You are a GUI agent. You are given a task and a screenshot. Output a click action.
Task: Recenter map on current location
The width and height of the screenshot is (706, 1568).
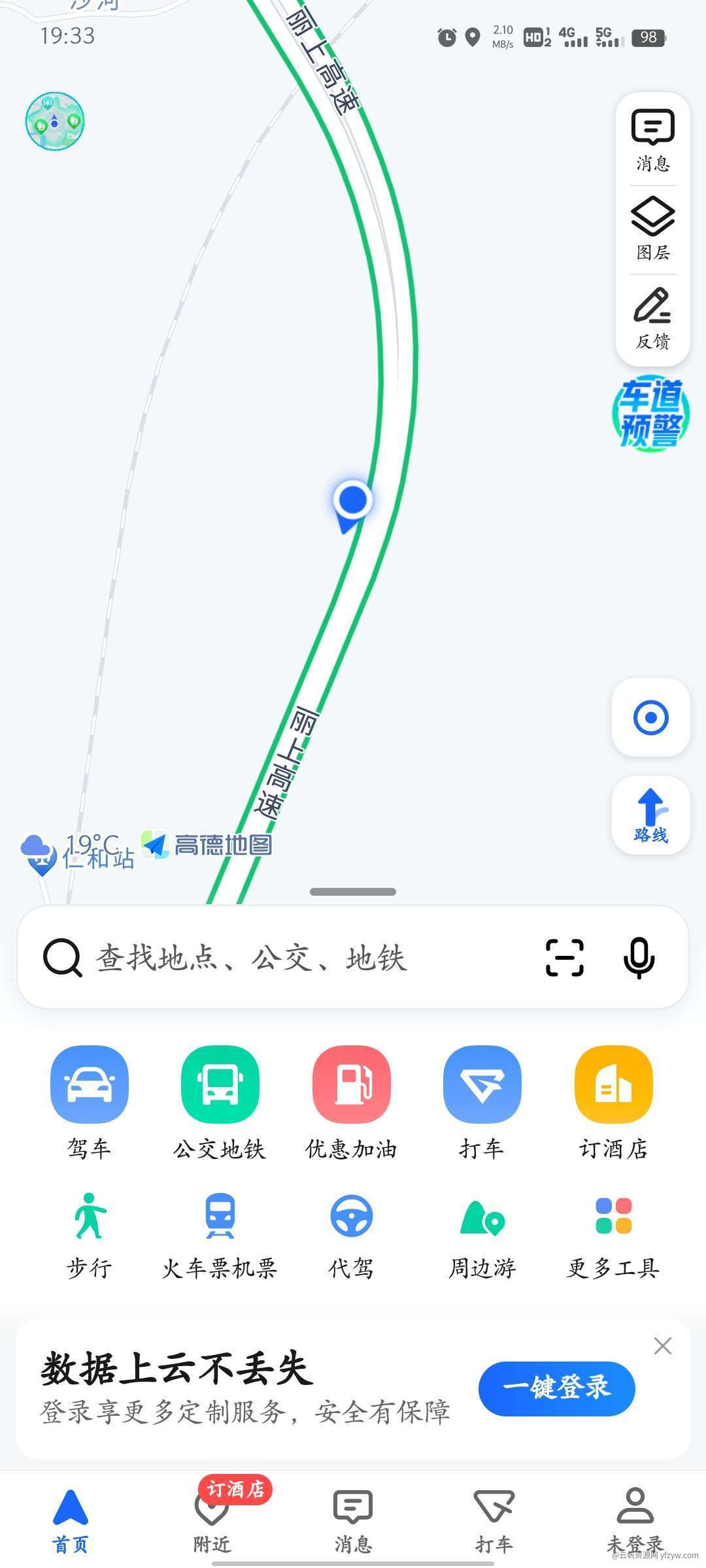point(650,718)
